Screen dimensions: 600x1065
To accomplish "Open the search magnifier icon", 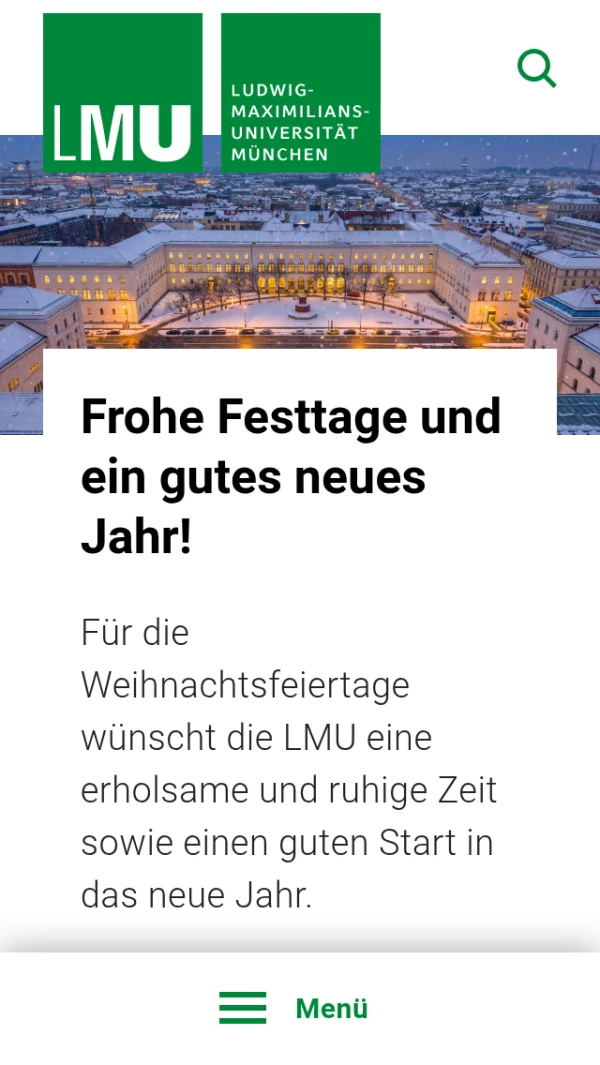I will [537, 69].
